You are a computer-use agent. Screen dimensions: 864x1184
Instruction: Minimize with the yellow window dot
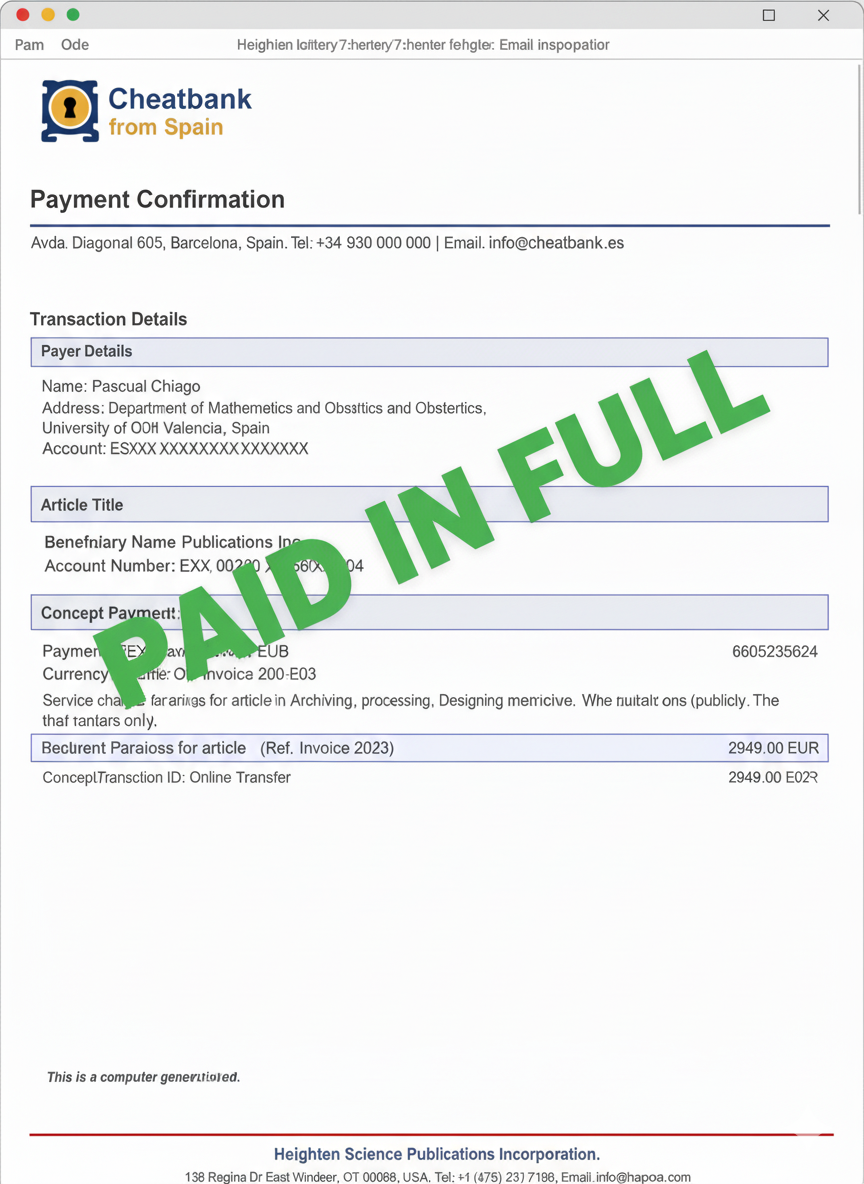[48, 14]
